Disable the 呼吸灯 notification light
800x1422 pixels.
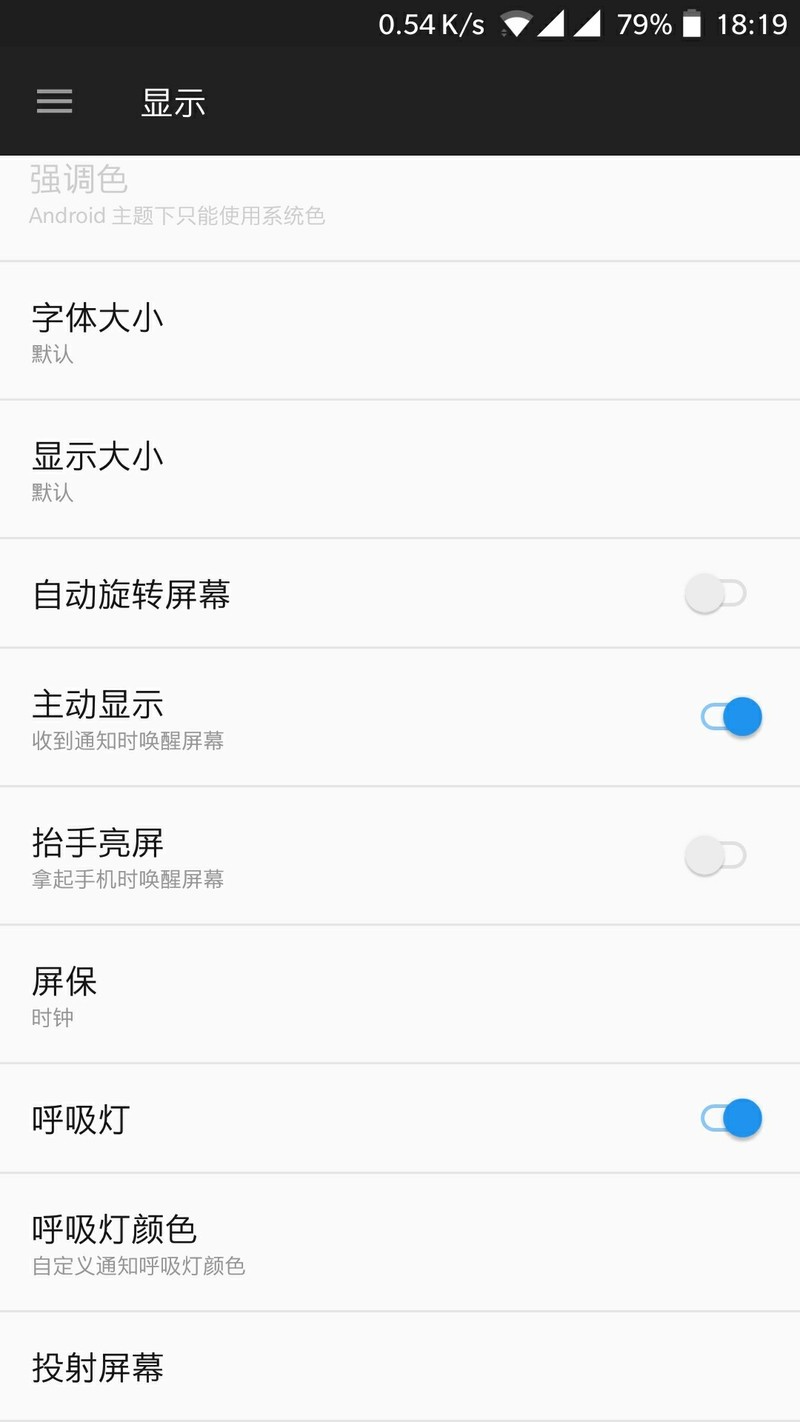click(x=731, y=1118)
